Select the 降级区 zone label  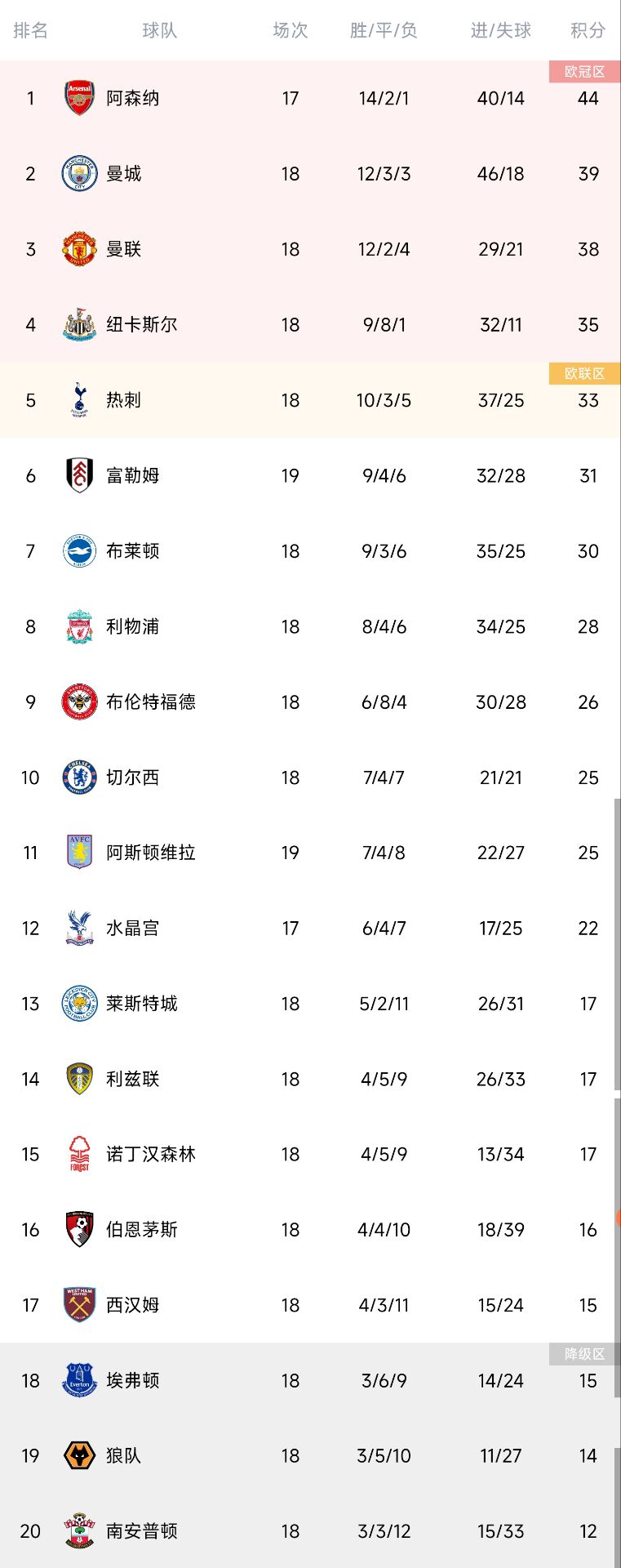pos(584,1354)
